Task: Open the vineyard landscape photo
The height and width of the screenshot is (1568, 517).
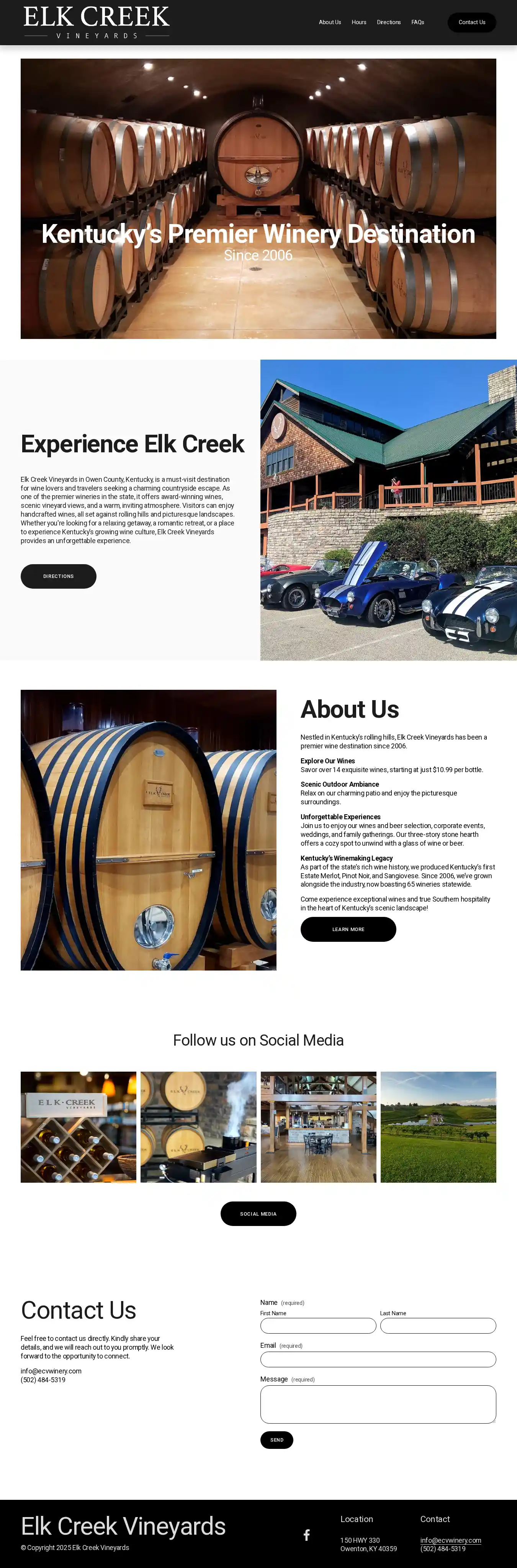Action: coord(438,1127)
